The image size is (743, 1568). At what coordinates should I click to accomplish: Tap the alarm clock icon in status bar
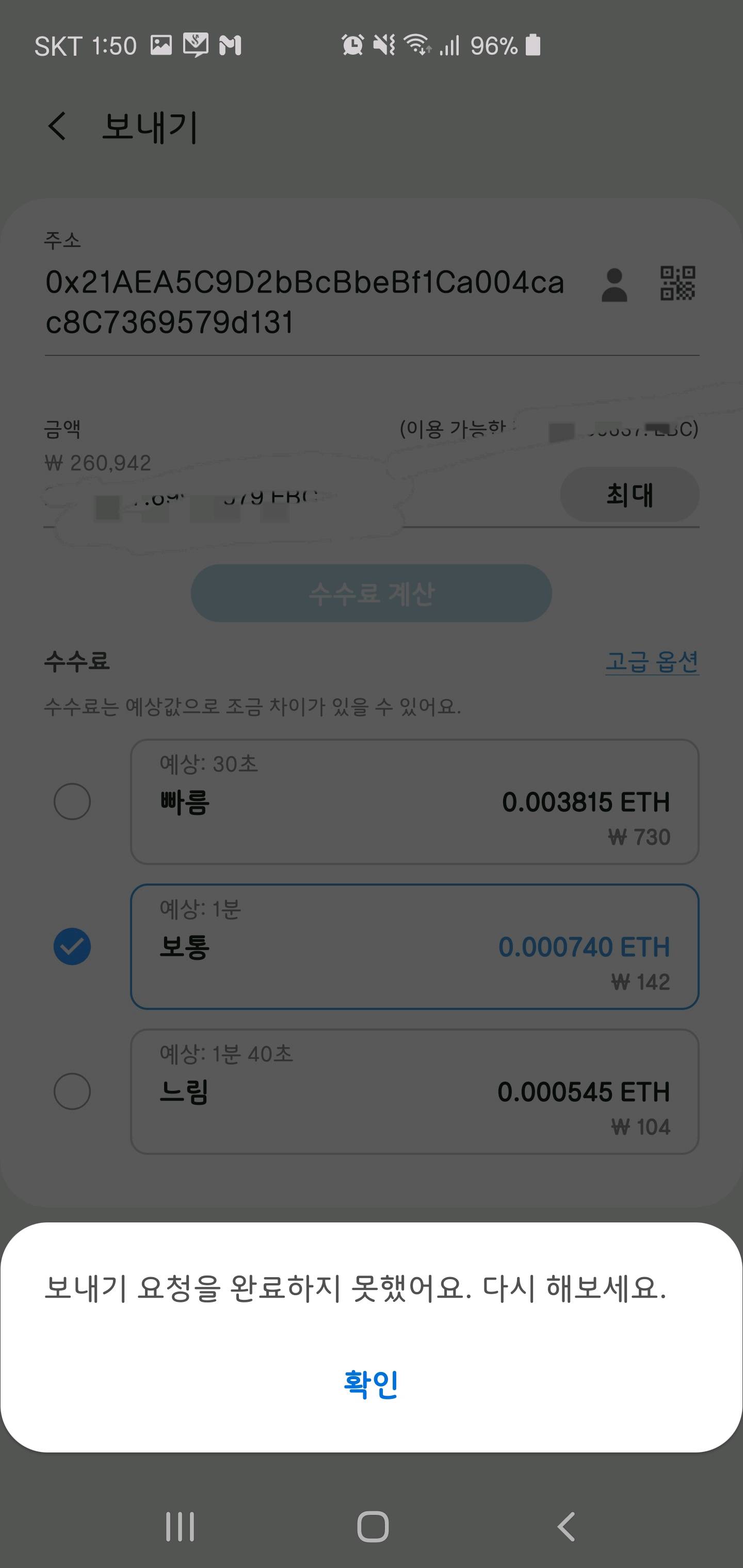point(352,44)
